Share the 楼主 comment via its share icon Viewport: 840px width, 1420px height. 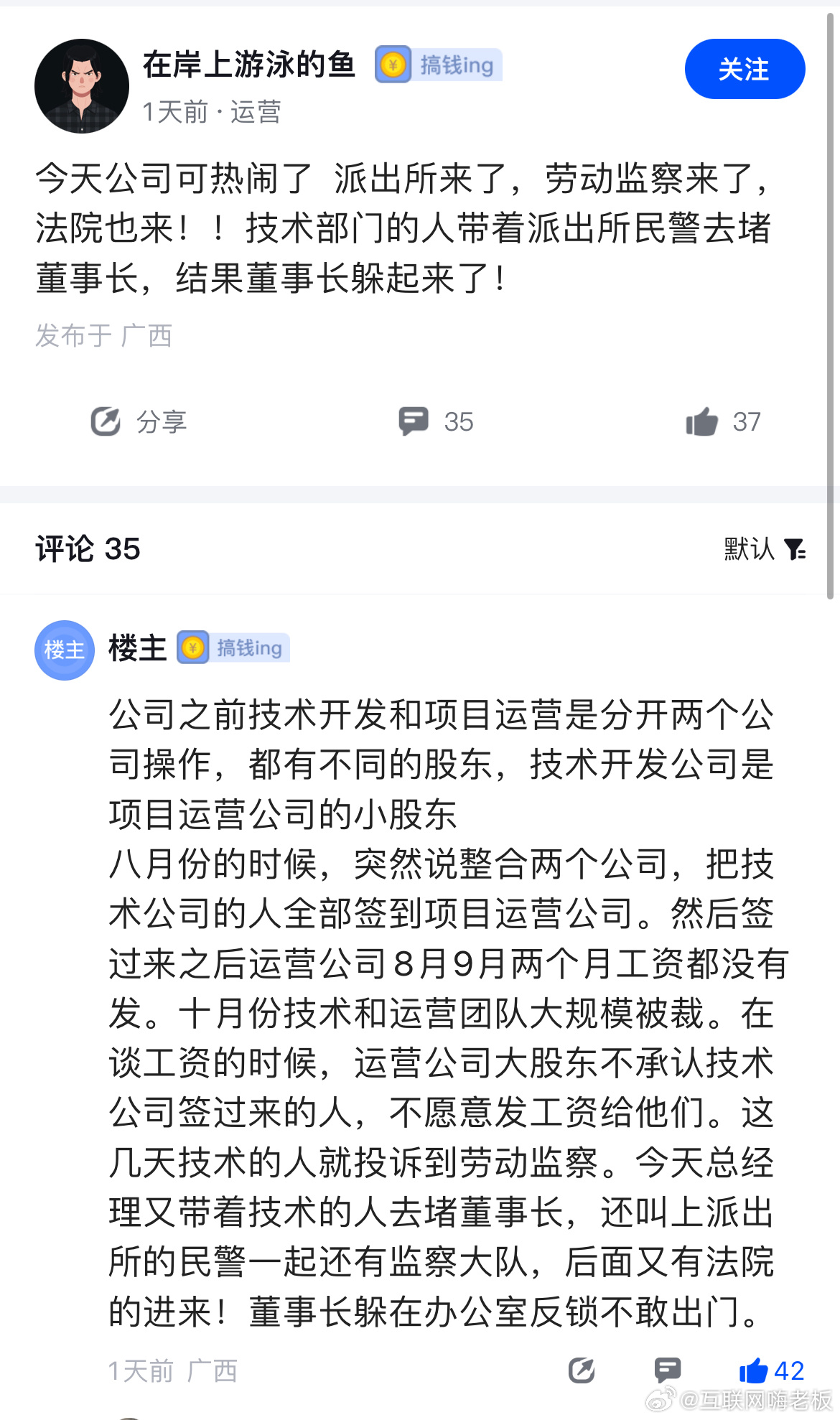click(x=583, y=1370)
